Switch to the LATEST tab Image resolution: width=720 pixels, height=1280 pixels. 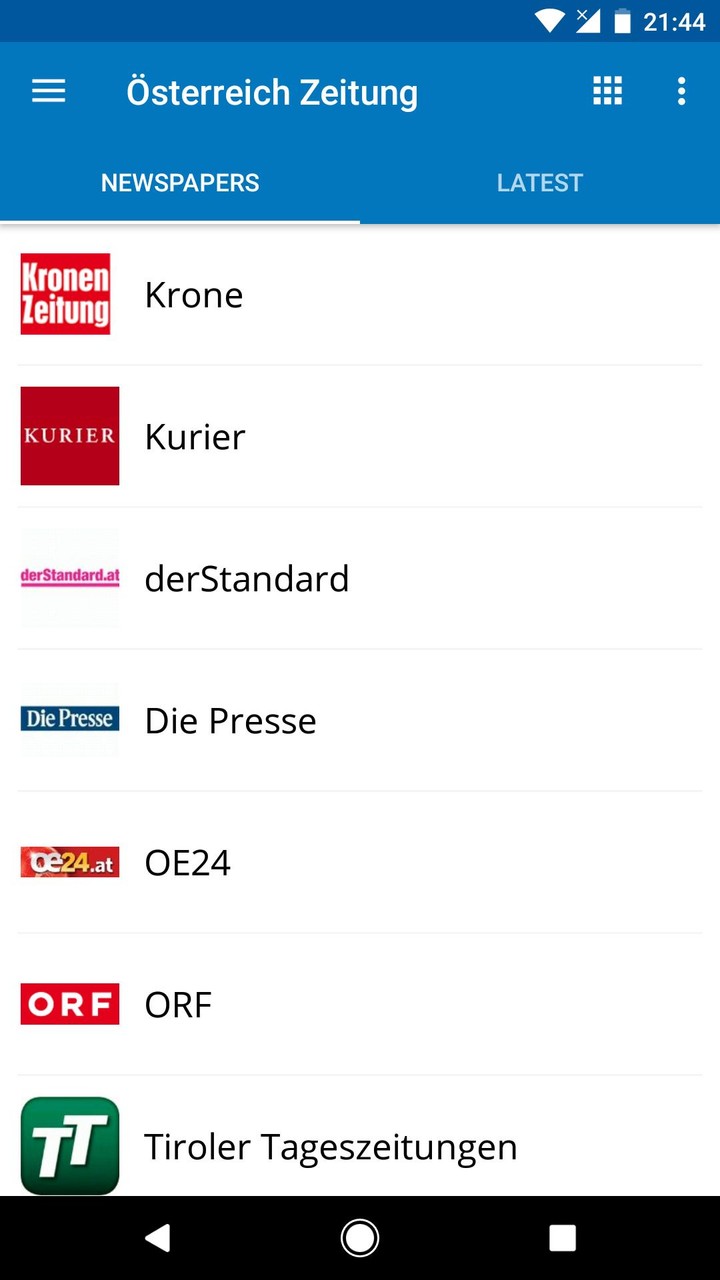tap(540, 182)
